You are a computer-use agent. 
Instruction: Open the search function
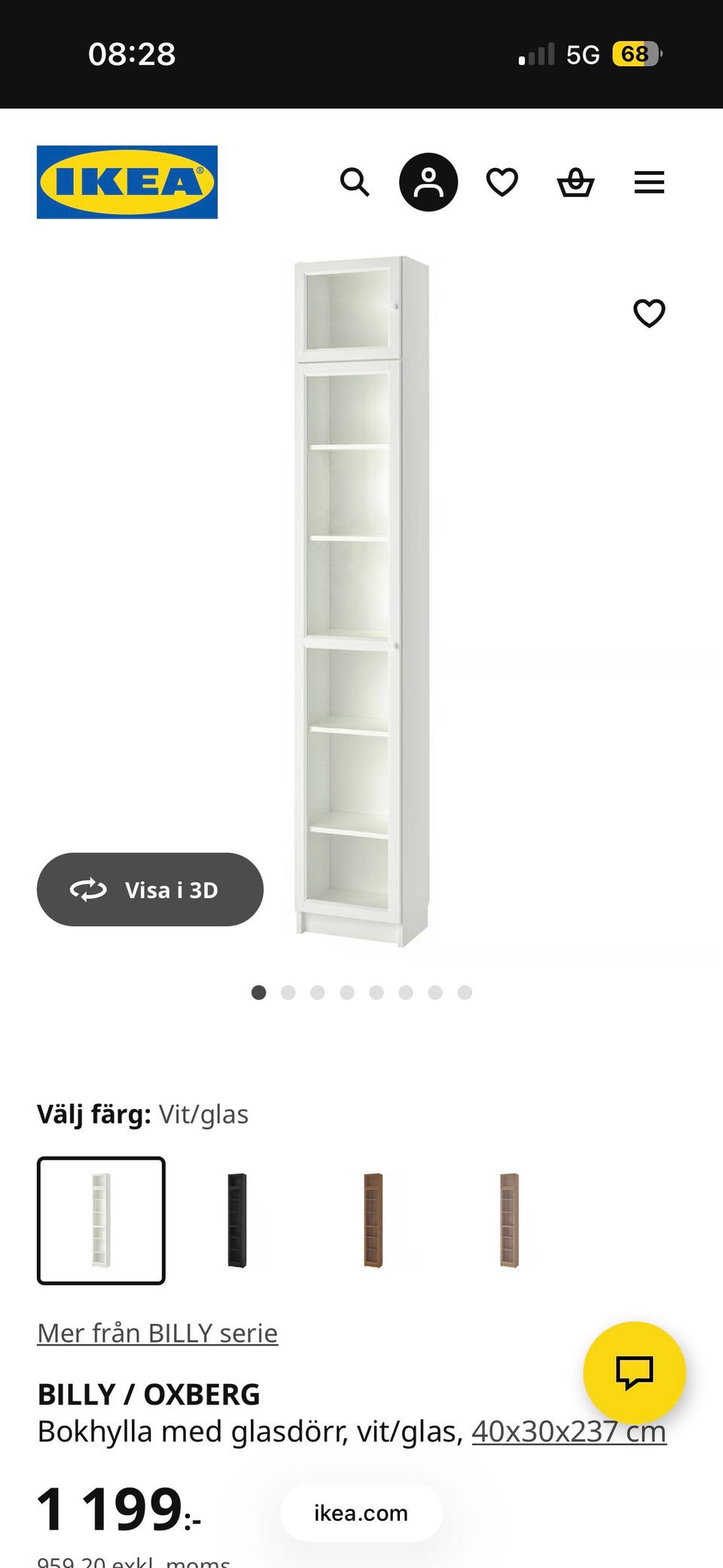354,182
